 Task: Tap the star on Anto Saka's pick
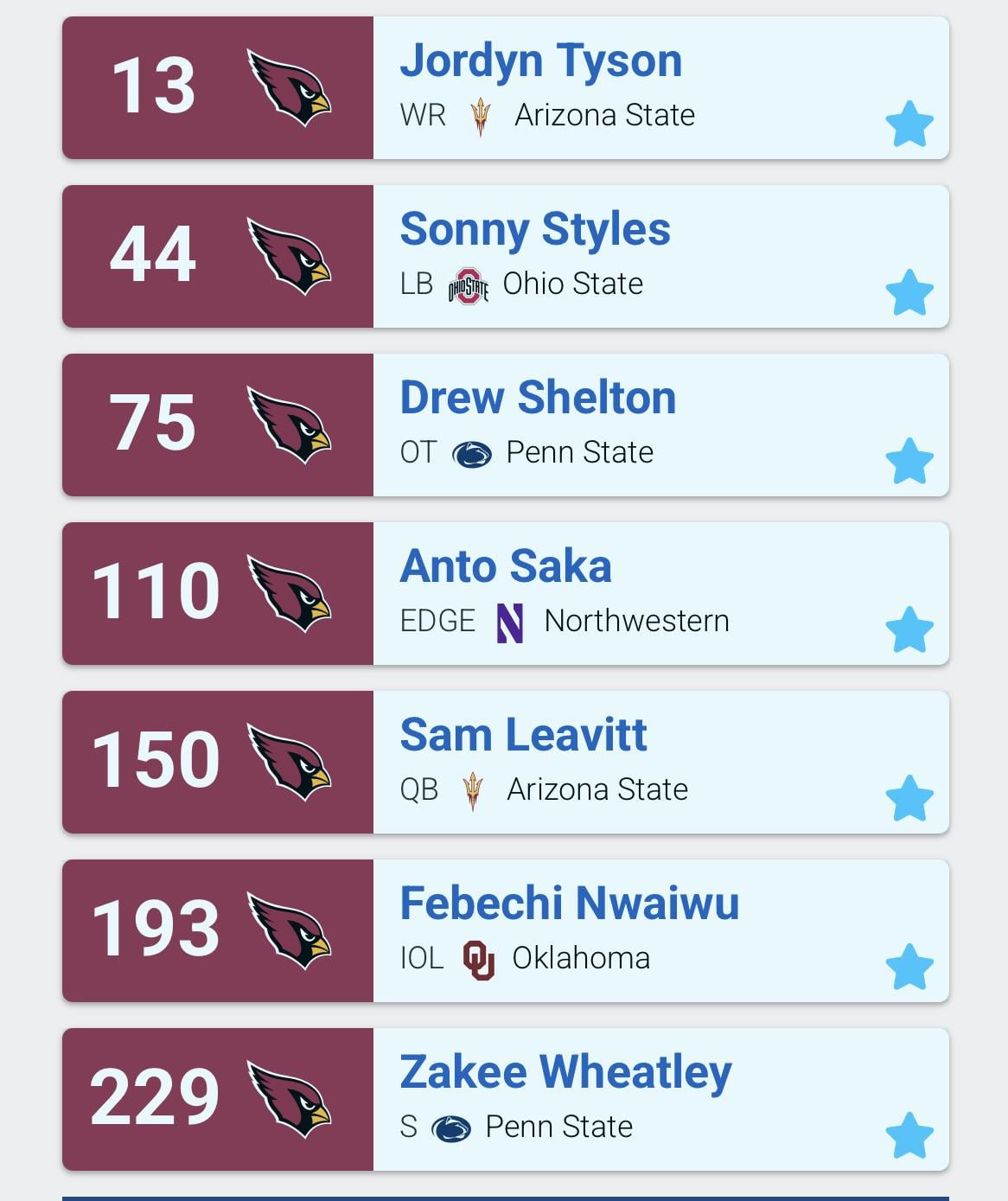[x=909, y=630]
